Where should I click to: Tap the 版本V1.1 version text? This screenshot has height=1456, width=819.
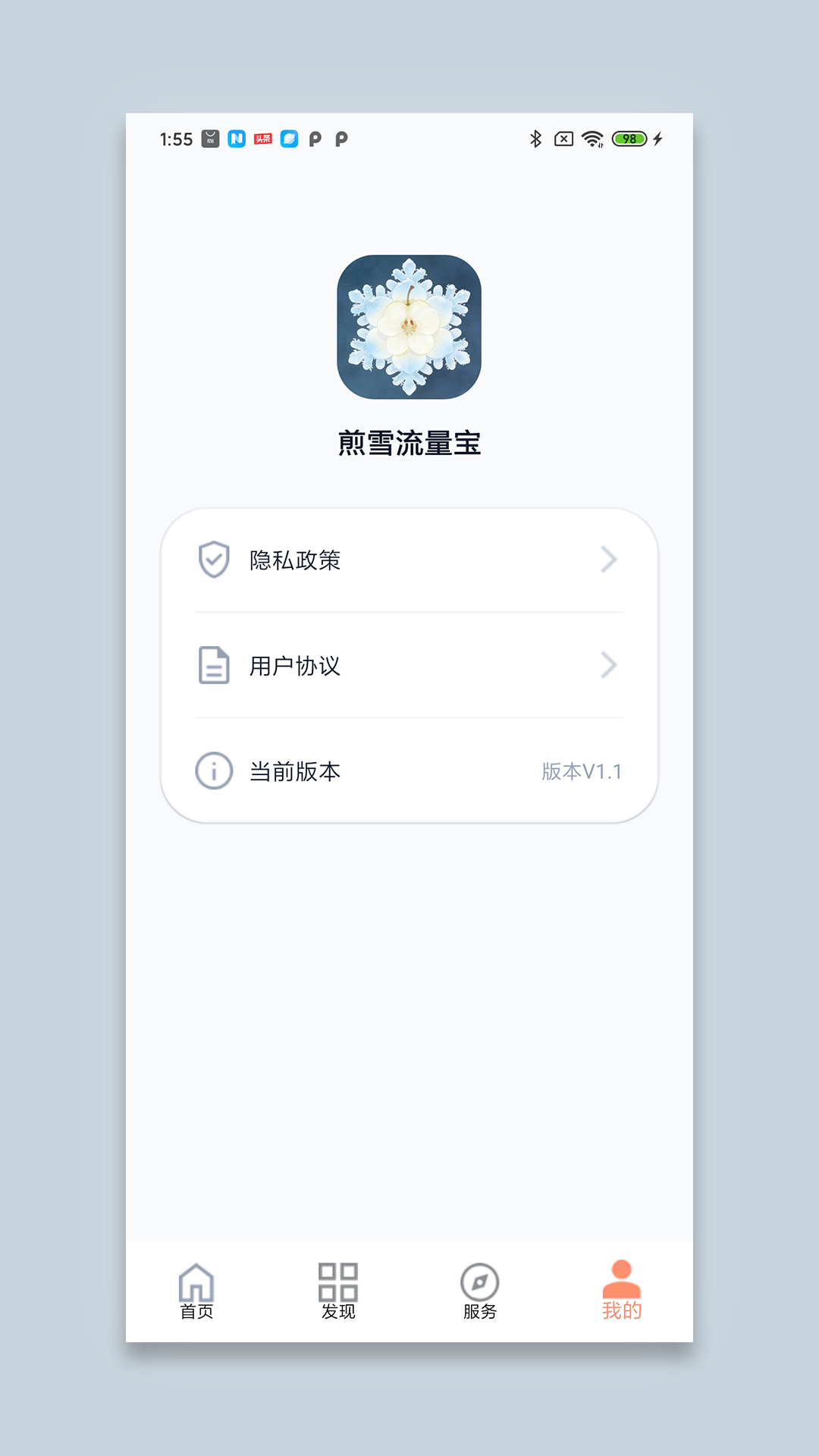coord(581,771)
